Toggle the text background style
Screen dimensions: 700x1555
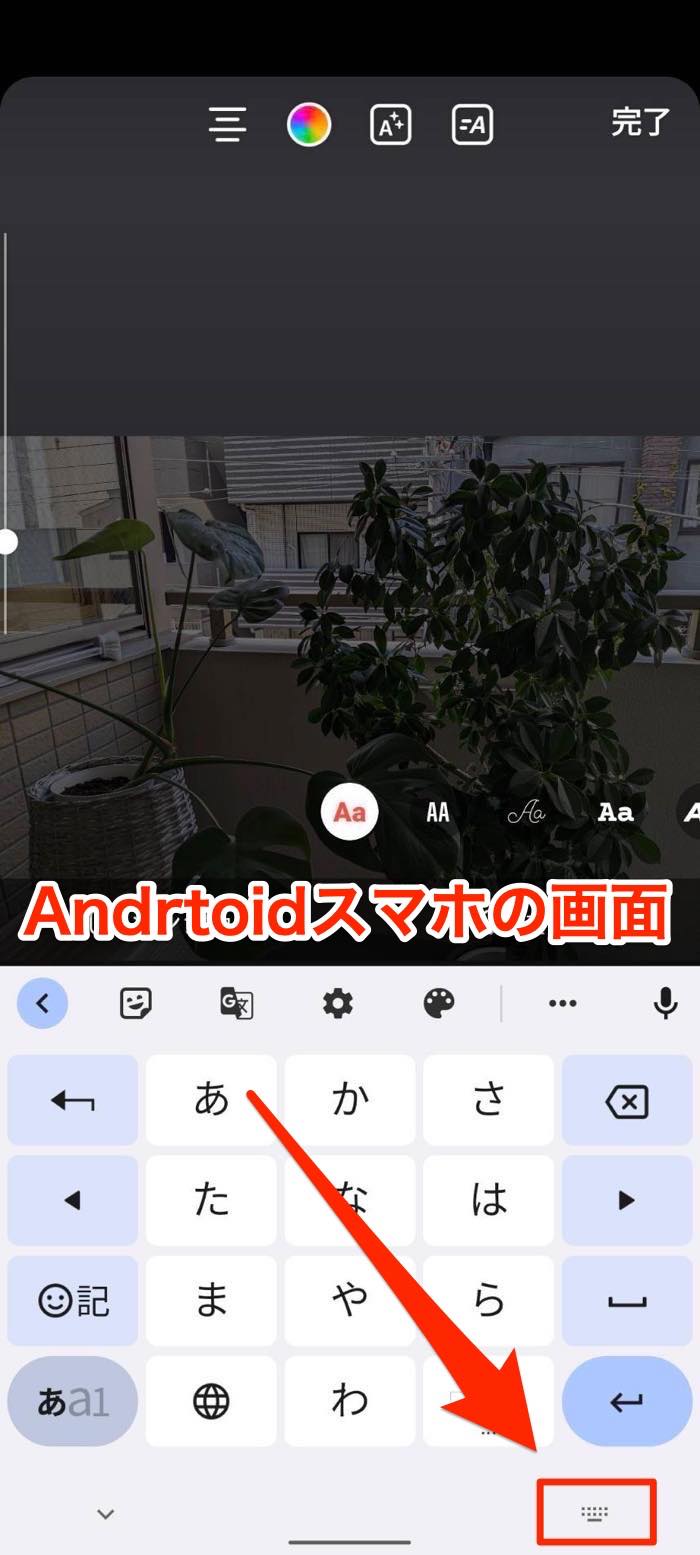pyautogui.click(x=390, y=125)
